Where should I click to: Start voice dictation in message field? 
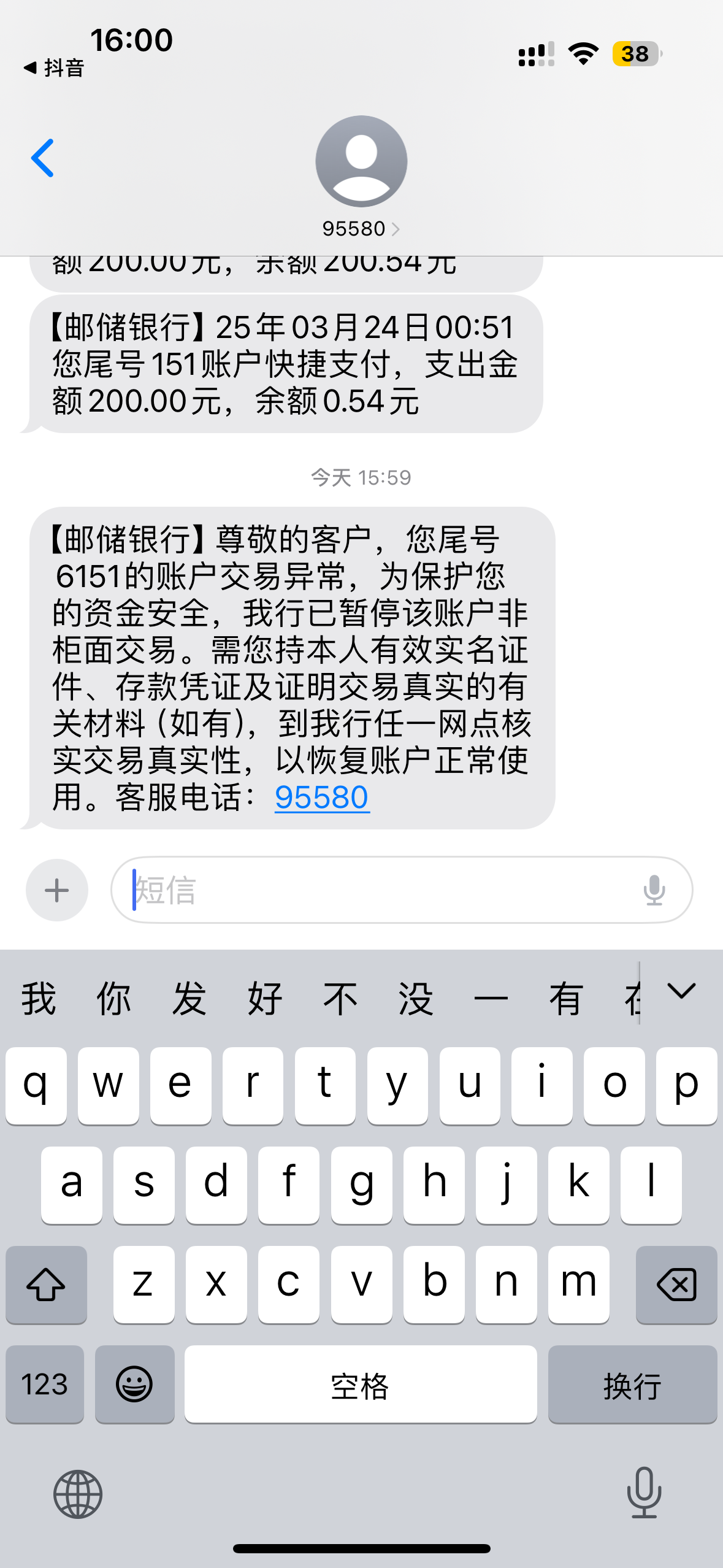654,890
